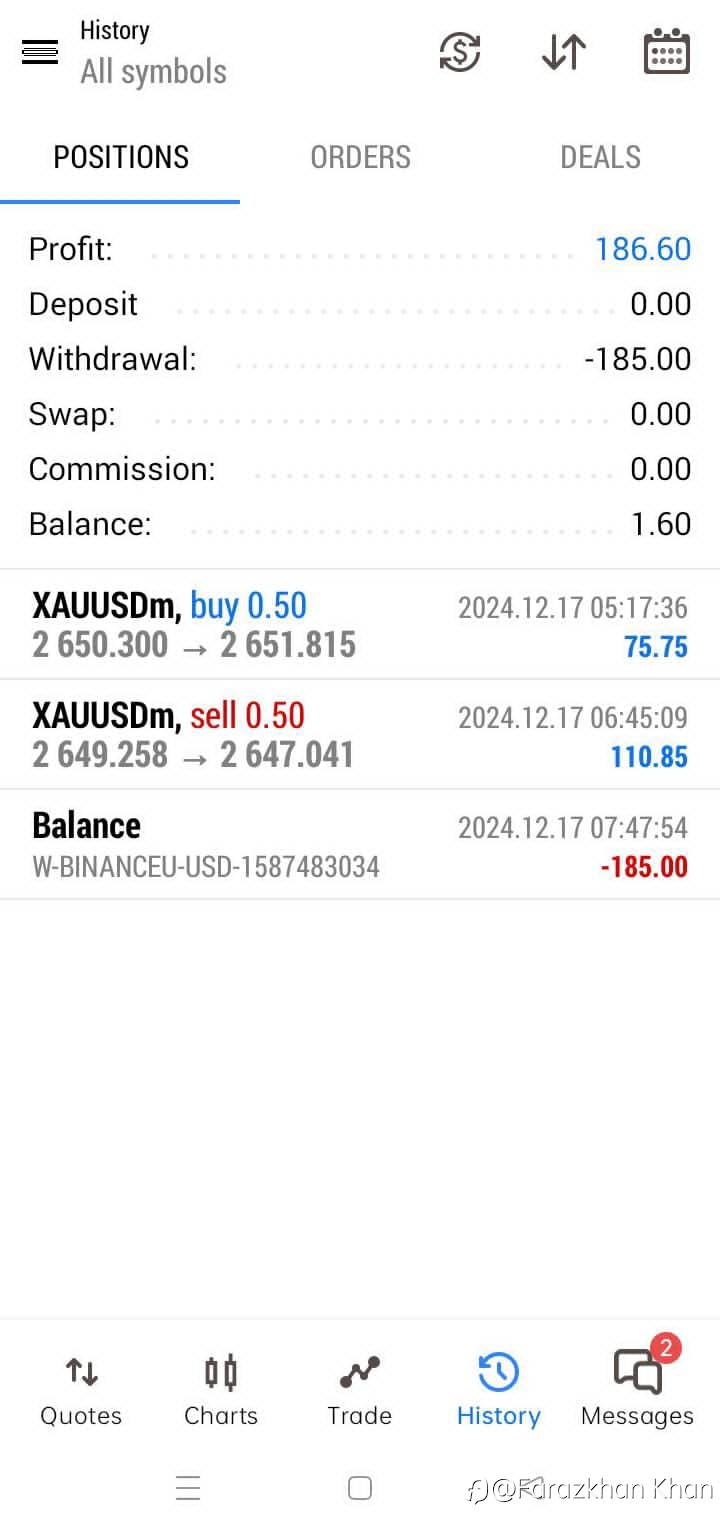Viewport: 720px width, 1532px height.
Task: Tap the currency symbol filter icon
Action: (x=460, y=52)
